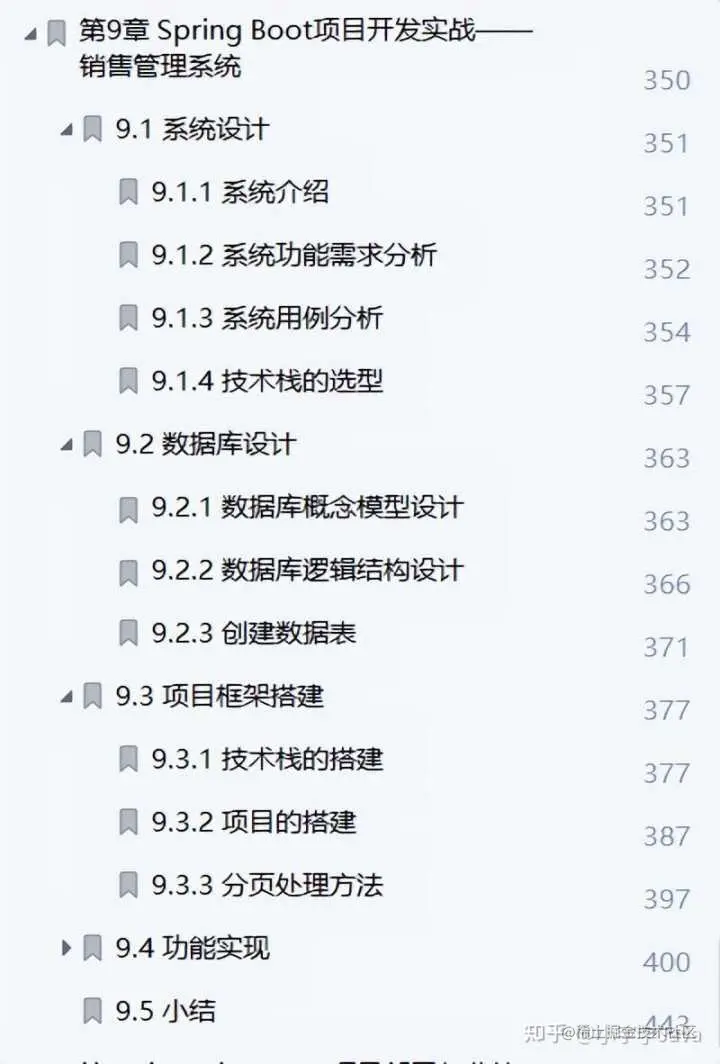Image resolution: width=720 pixels, height=1064 pixels.
Task: Open bookmark 9.1.1 系统介绍
Action: 240,193
